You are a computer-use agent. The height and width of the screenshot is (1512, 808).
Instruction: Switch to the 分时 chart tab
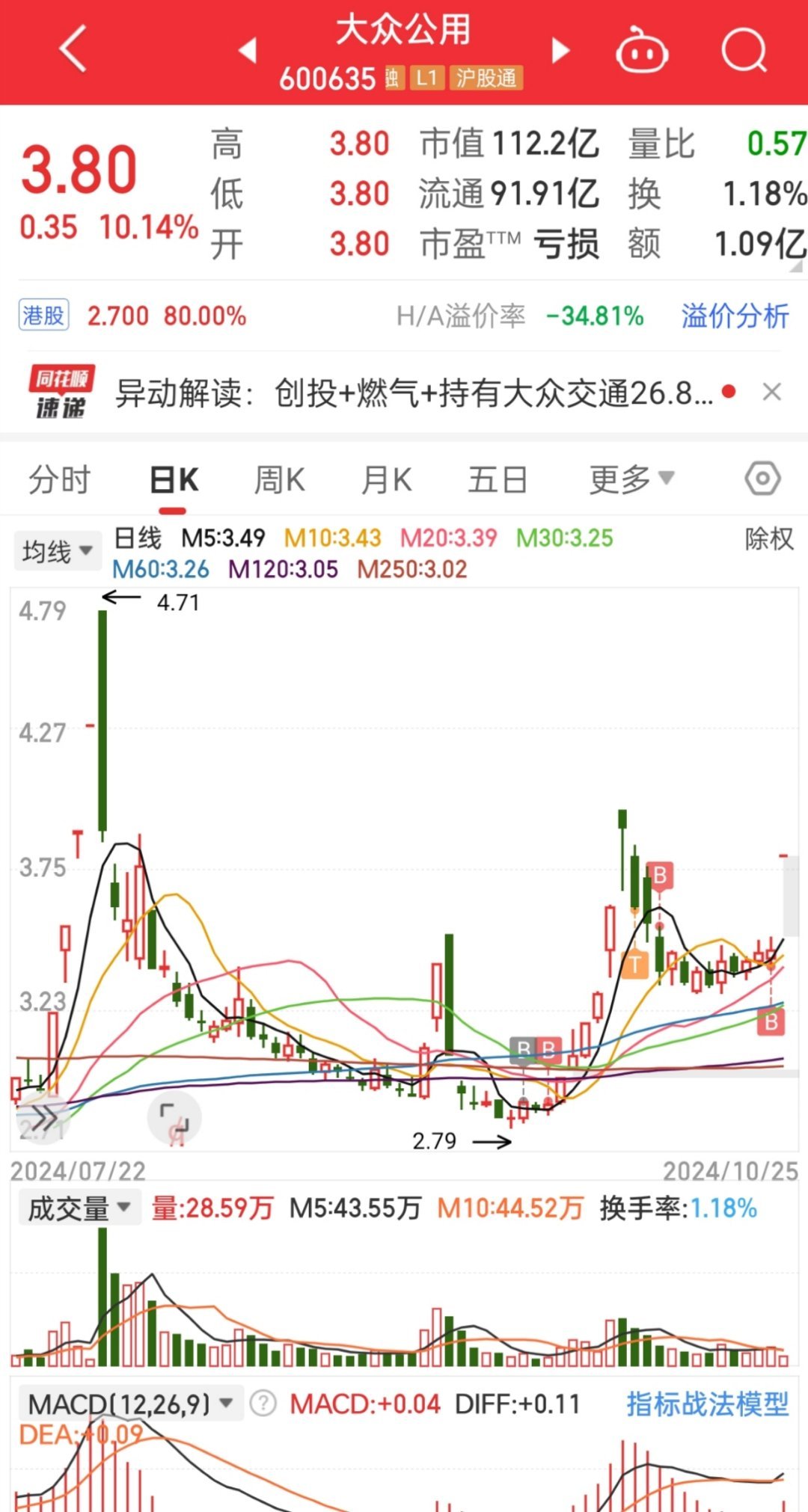coord(60,479)
